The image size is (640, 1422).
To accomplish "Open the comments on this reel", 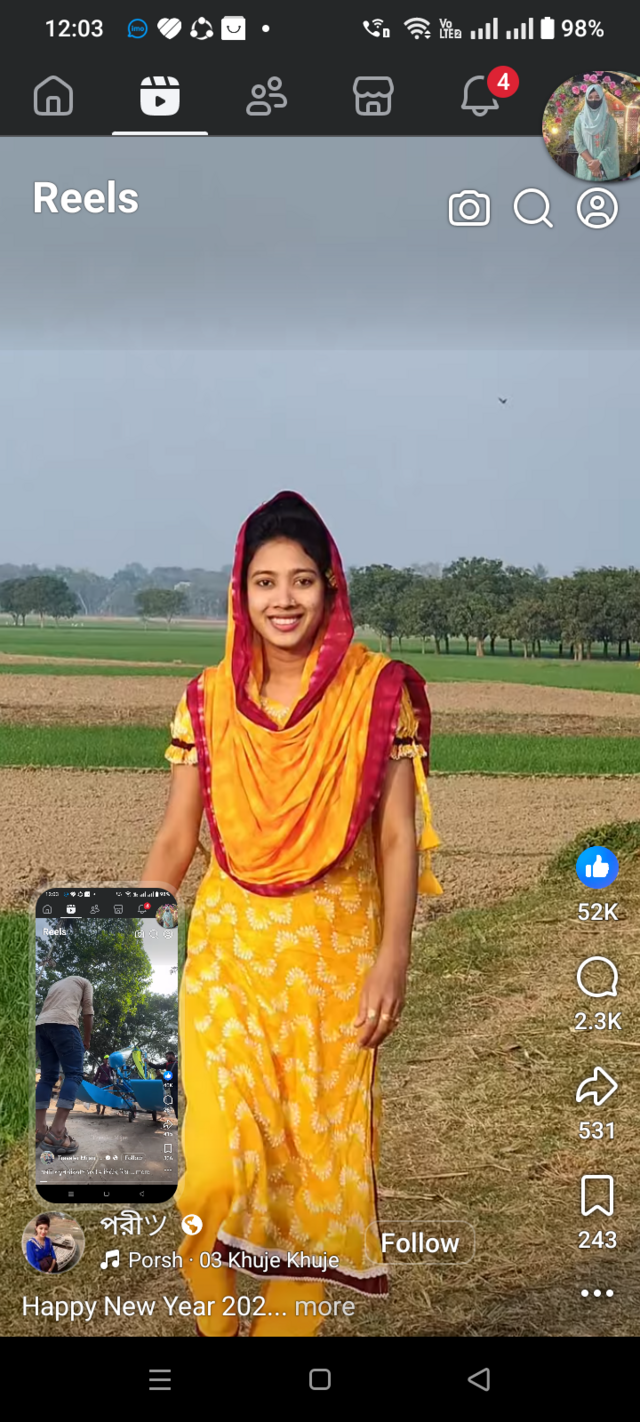I will [597, 978].
